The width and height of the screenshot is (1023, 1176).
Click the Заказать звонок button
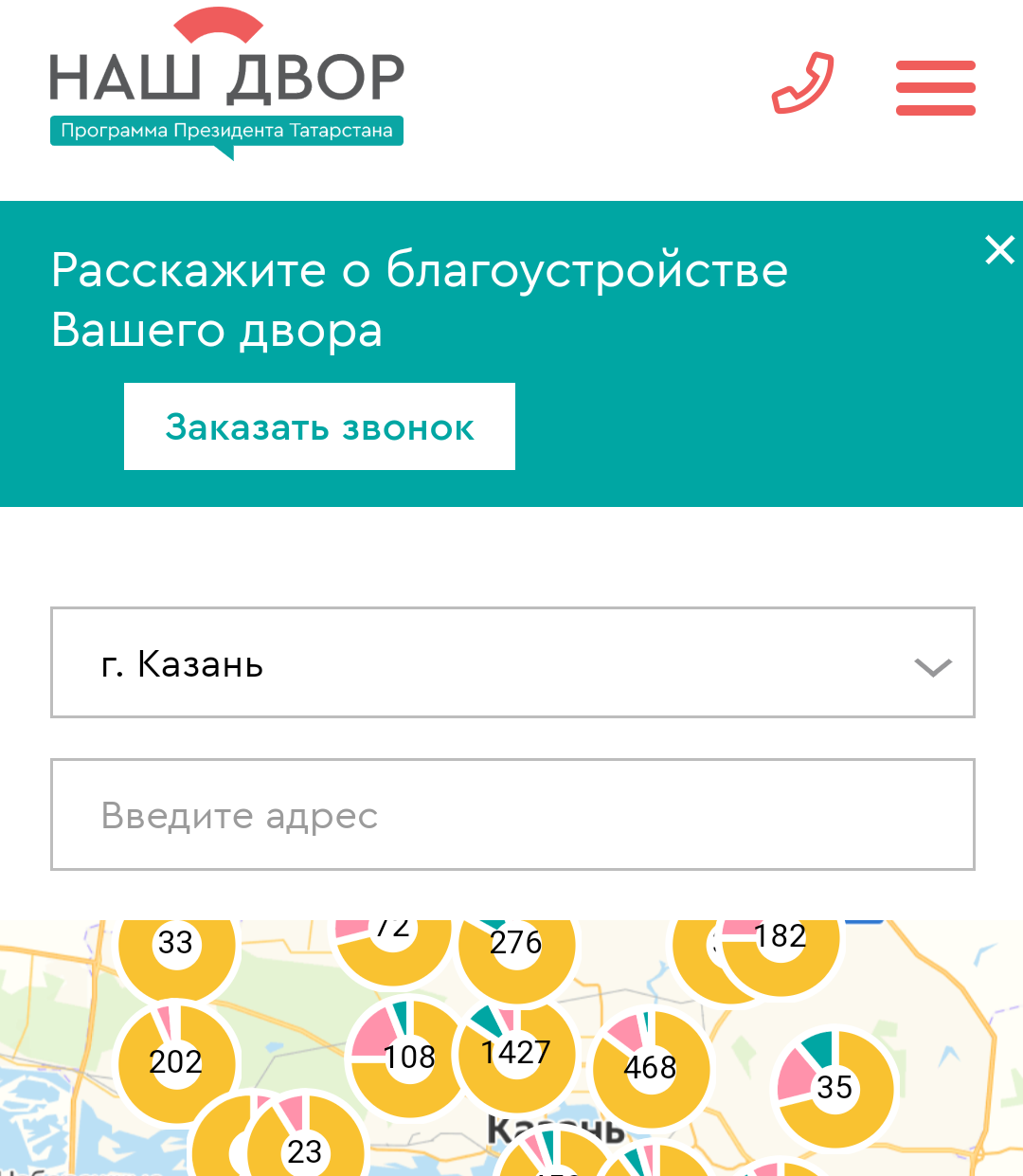(x=319, y=426)
